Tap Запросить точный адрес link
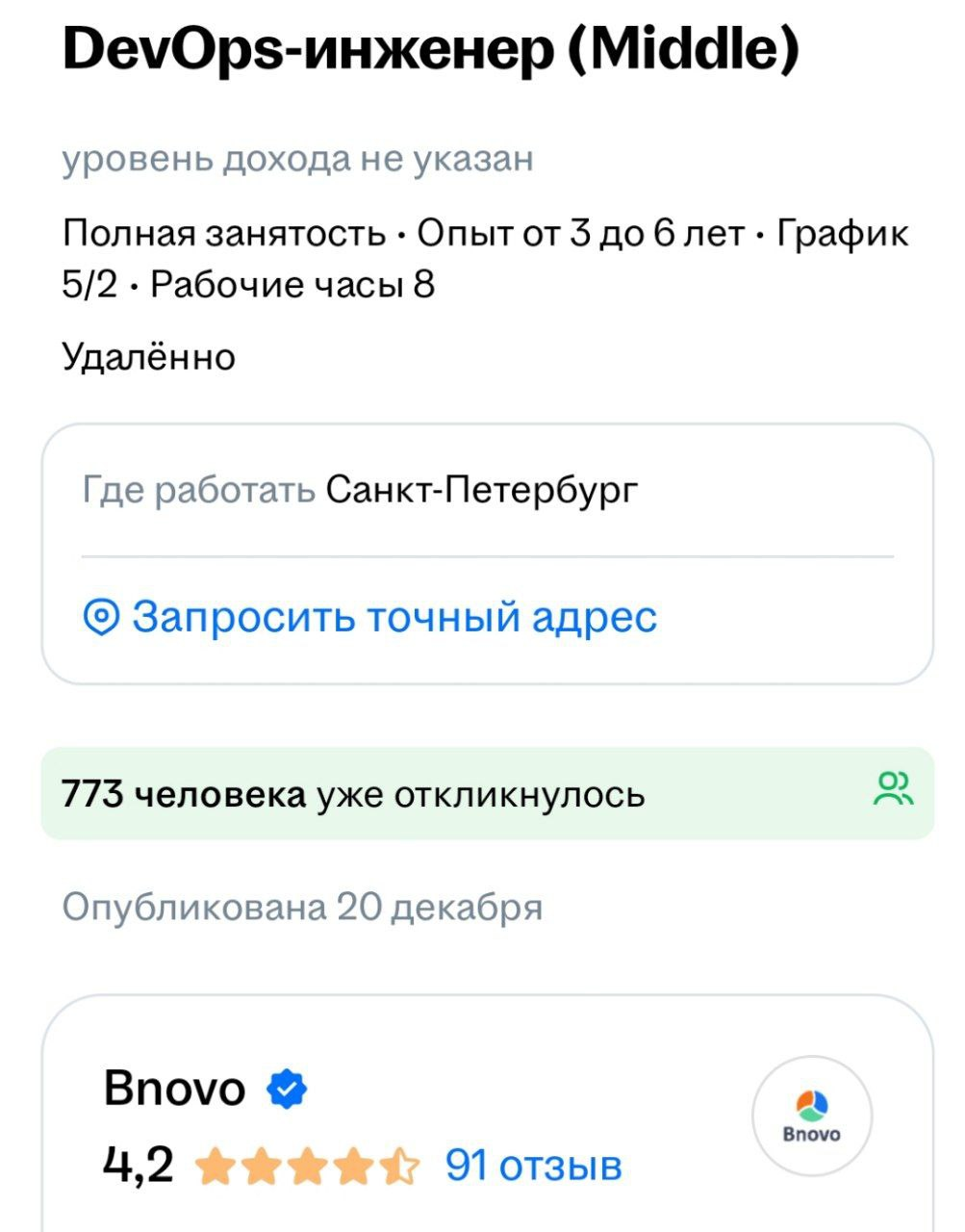Screen dimensions: 965x1232 [370, 617]
